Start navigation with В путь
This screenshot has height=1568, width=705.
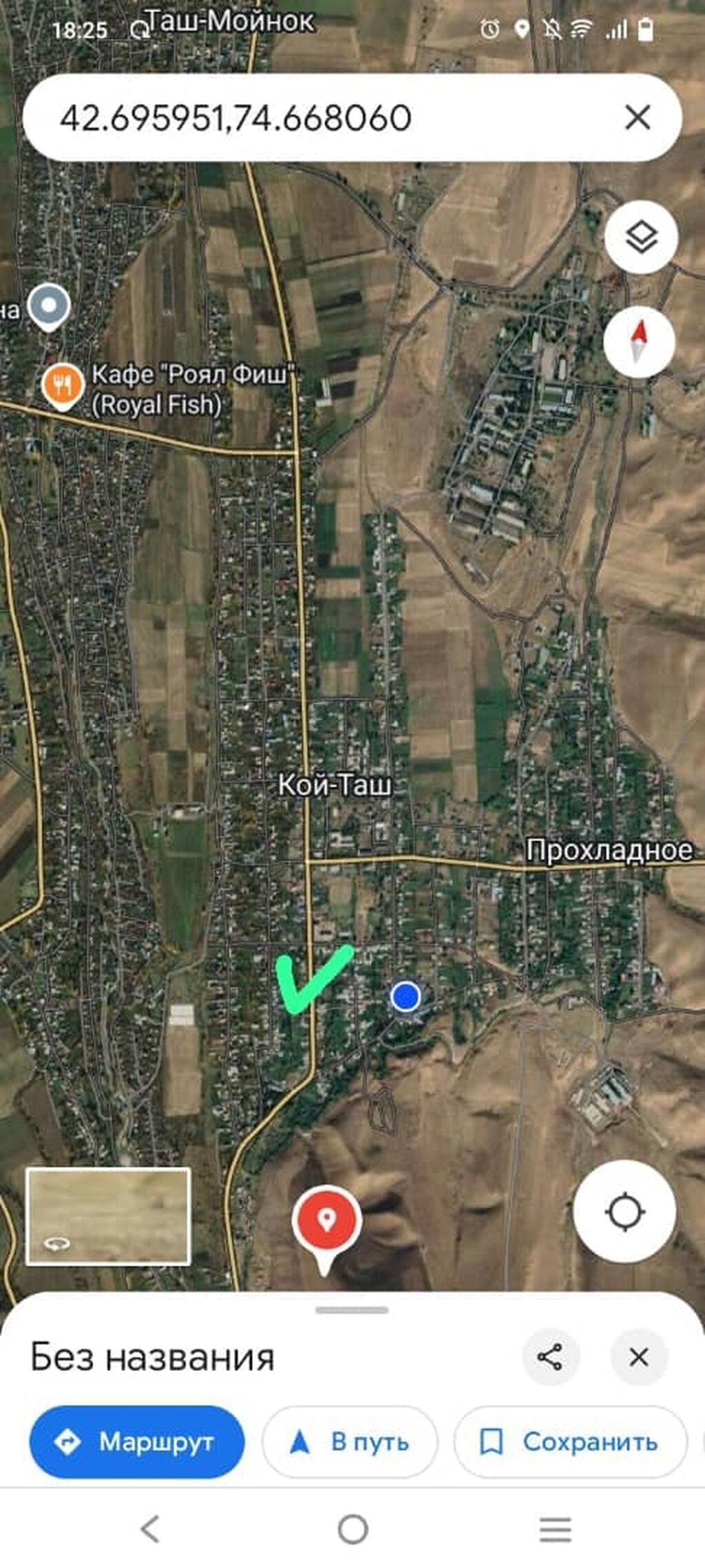(x=350, y=1442)
